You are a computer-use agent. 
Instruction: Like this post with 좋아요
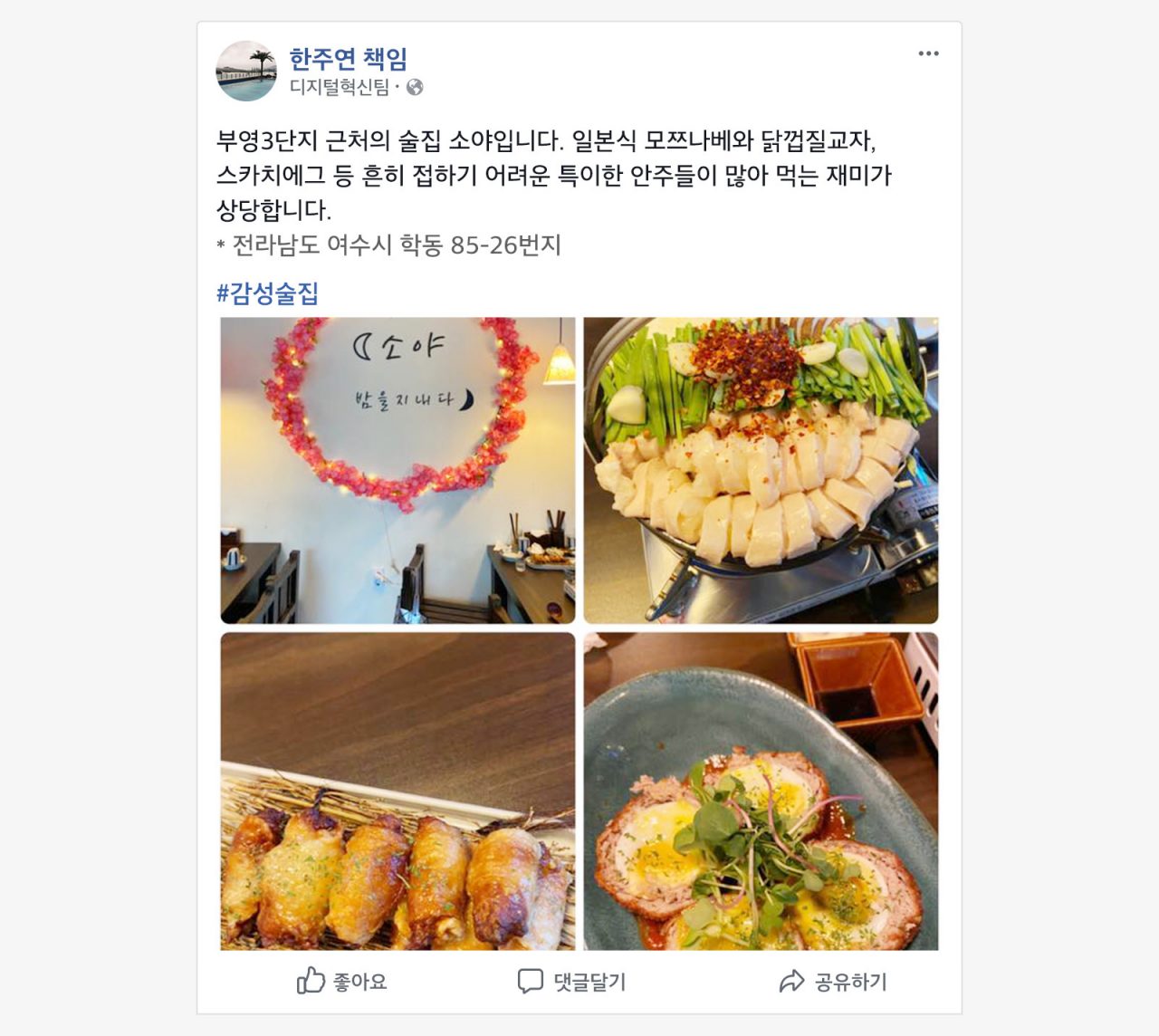[342, 981]
